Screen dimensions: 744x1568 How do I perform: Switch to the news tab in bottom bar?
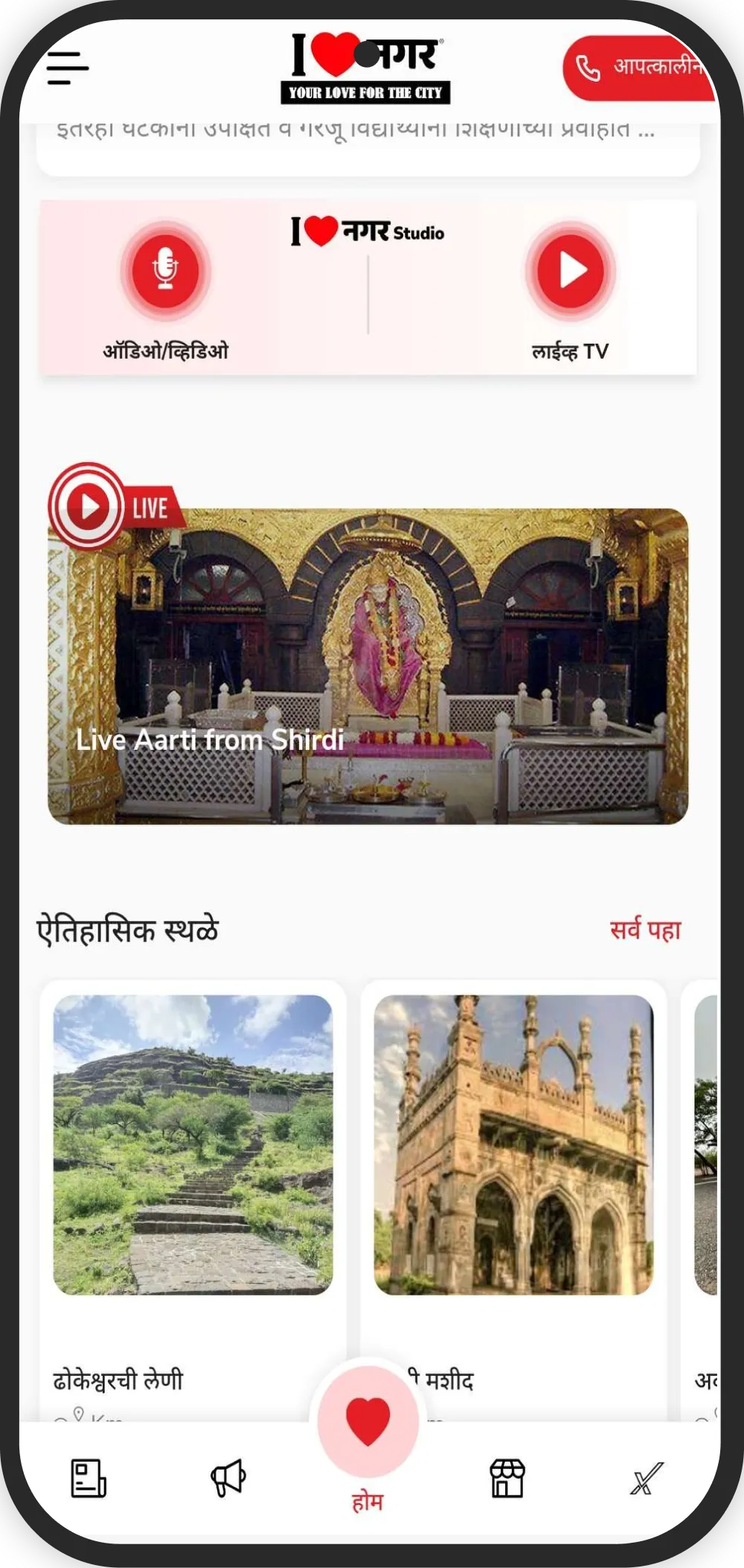point(89,1478)
